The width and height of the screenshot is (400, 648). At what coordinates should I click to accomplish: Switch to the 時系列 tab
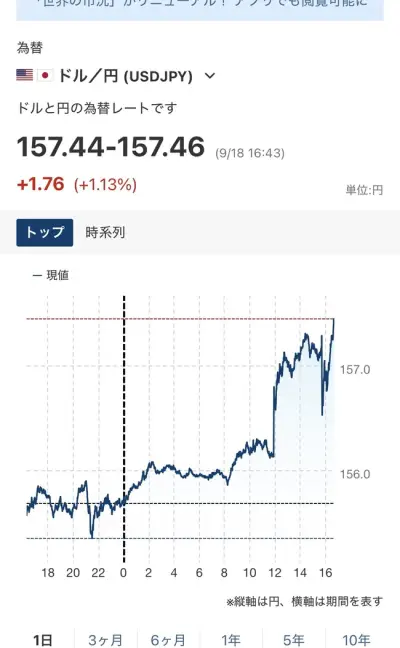click(x=105, y=233)
